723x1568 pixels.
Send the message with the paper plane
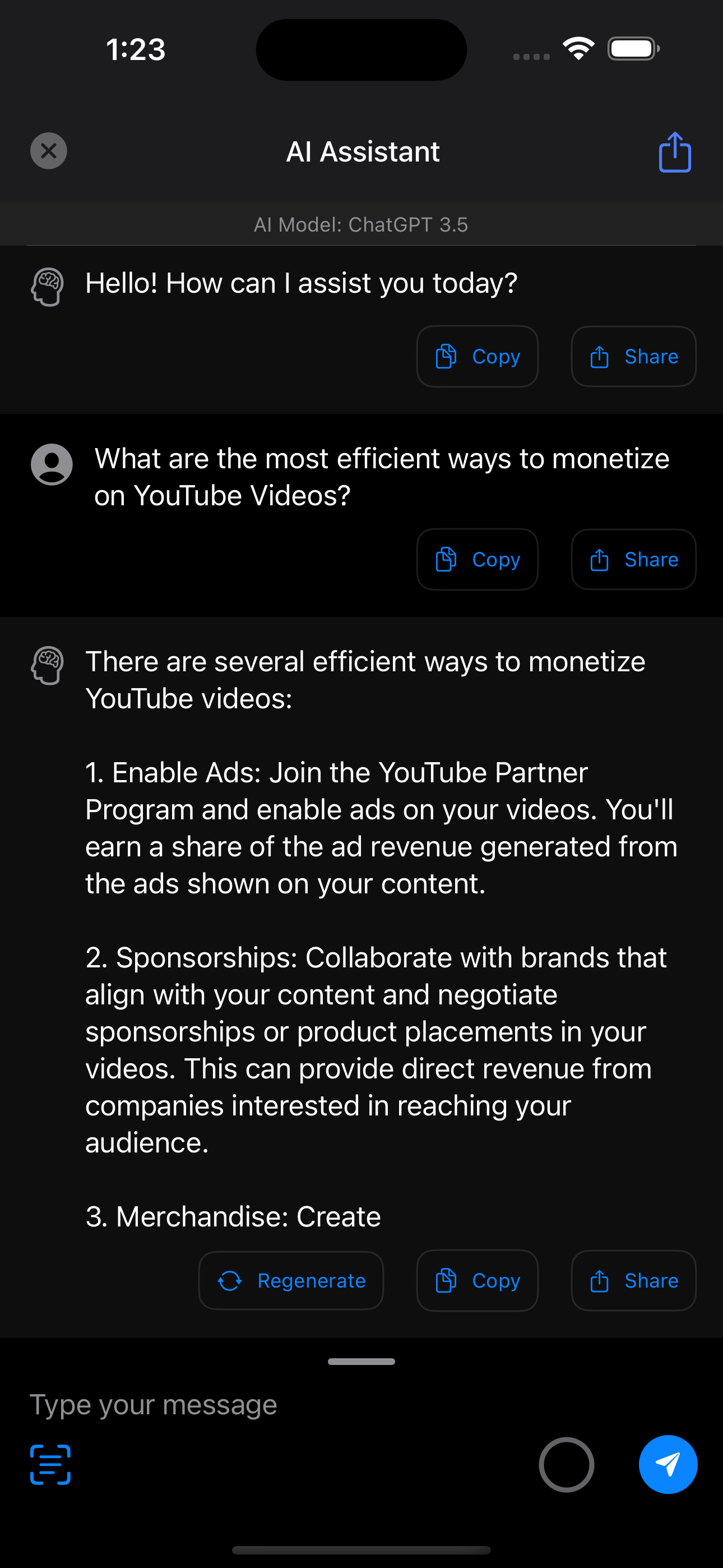point(668,1464)
